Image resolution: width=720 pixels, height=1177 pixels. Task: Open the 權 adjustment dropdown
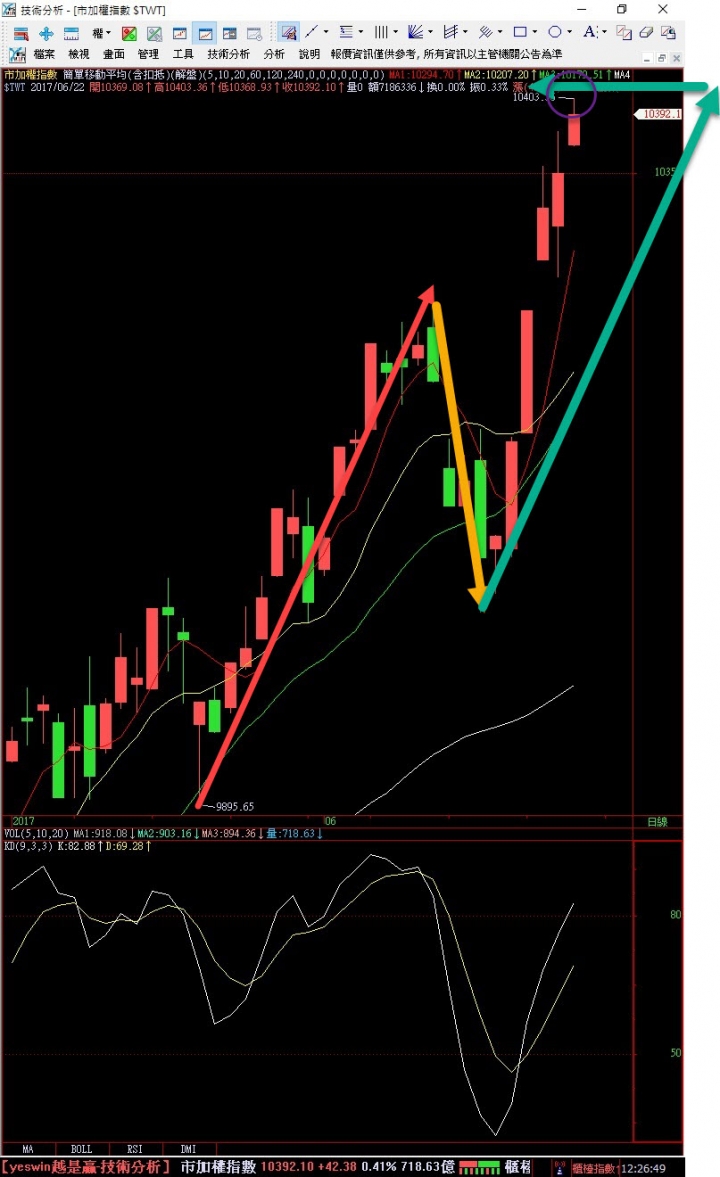101,33
